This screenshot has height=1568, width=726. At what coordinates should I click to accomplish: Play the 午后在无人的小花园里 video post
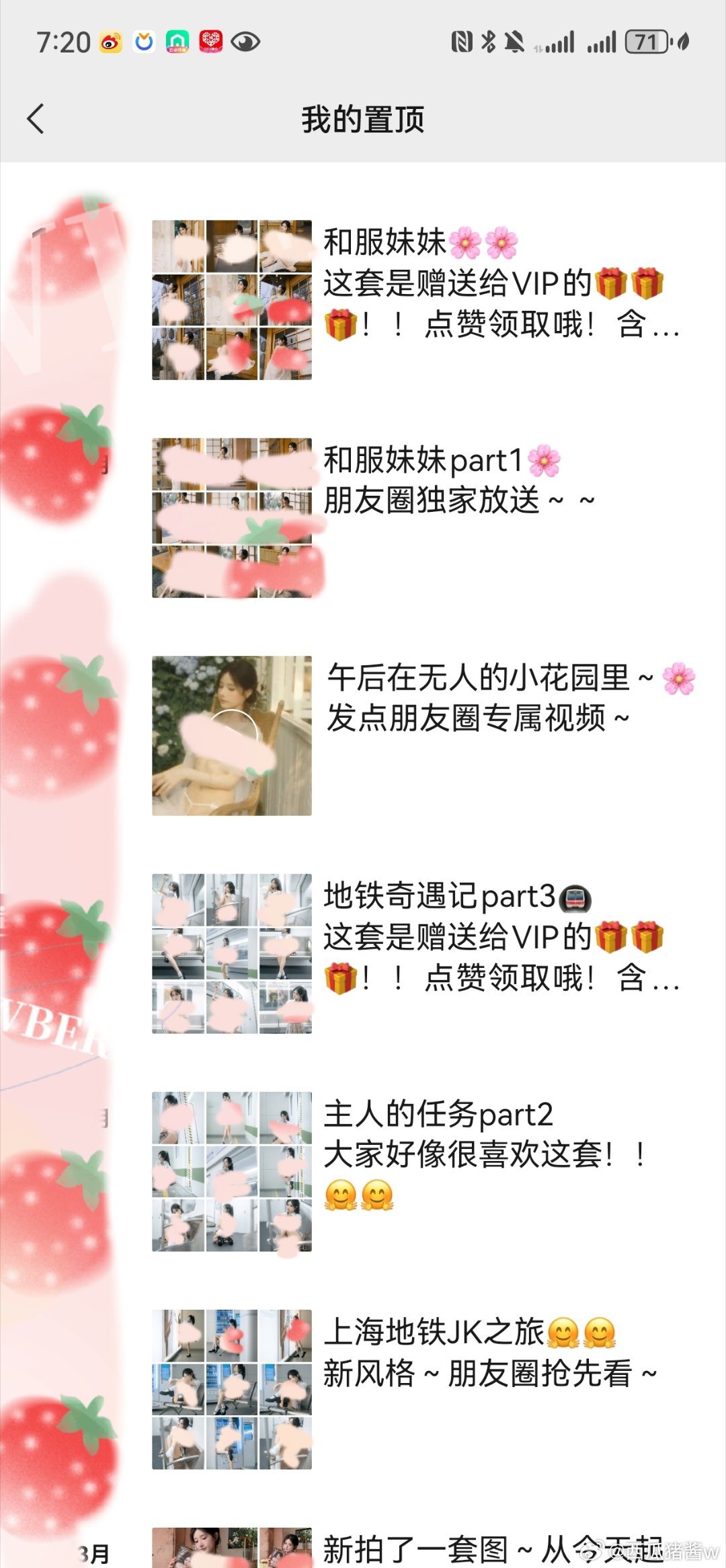pyautogui.click(x=232, y=735)
